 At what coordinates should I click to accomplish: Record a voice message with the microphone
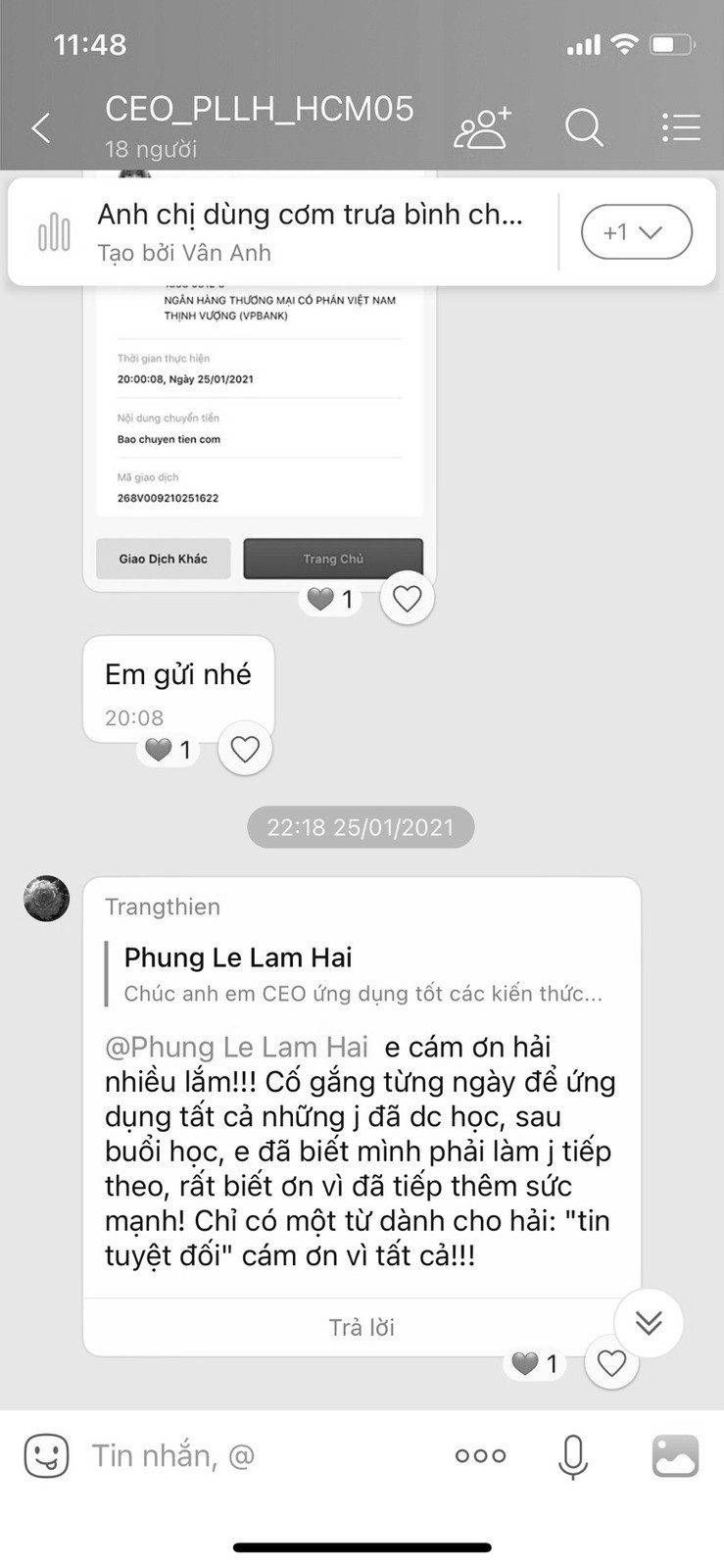tap(573, 1455)
